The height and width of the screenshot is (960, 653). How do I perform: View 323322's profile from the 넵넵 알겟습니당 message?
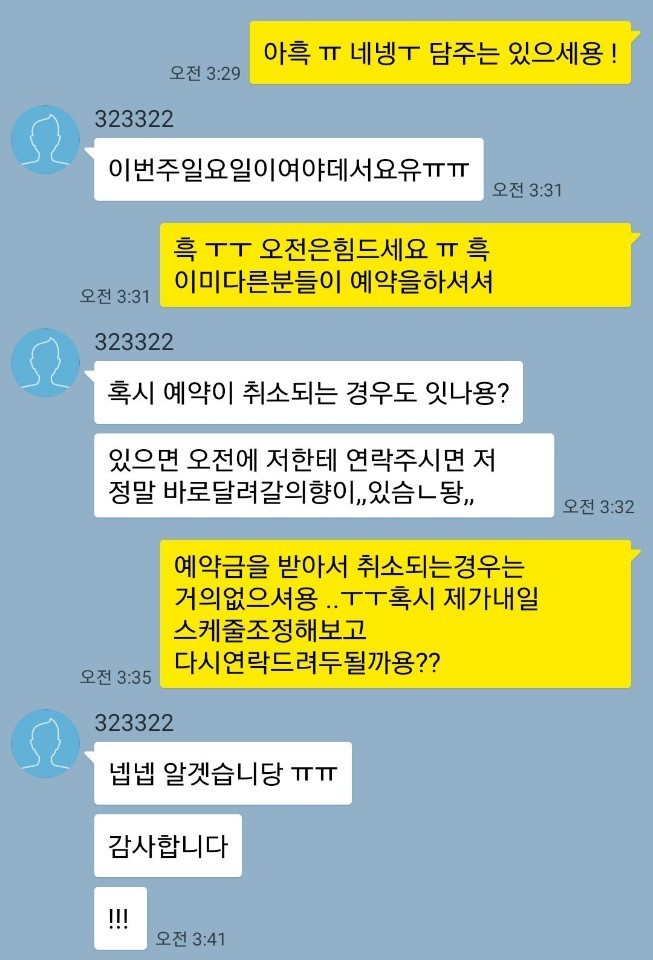pos(45,743)
